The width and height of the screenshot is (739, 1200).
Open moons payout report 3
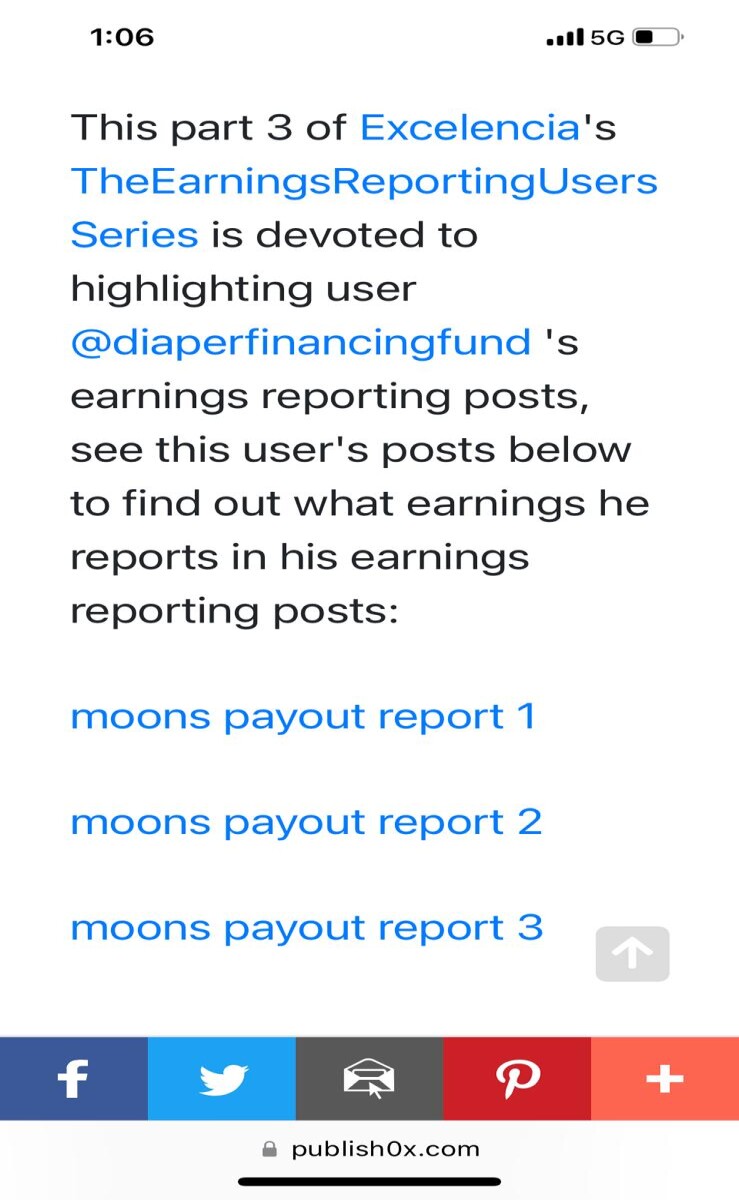click(306, 928)
